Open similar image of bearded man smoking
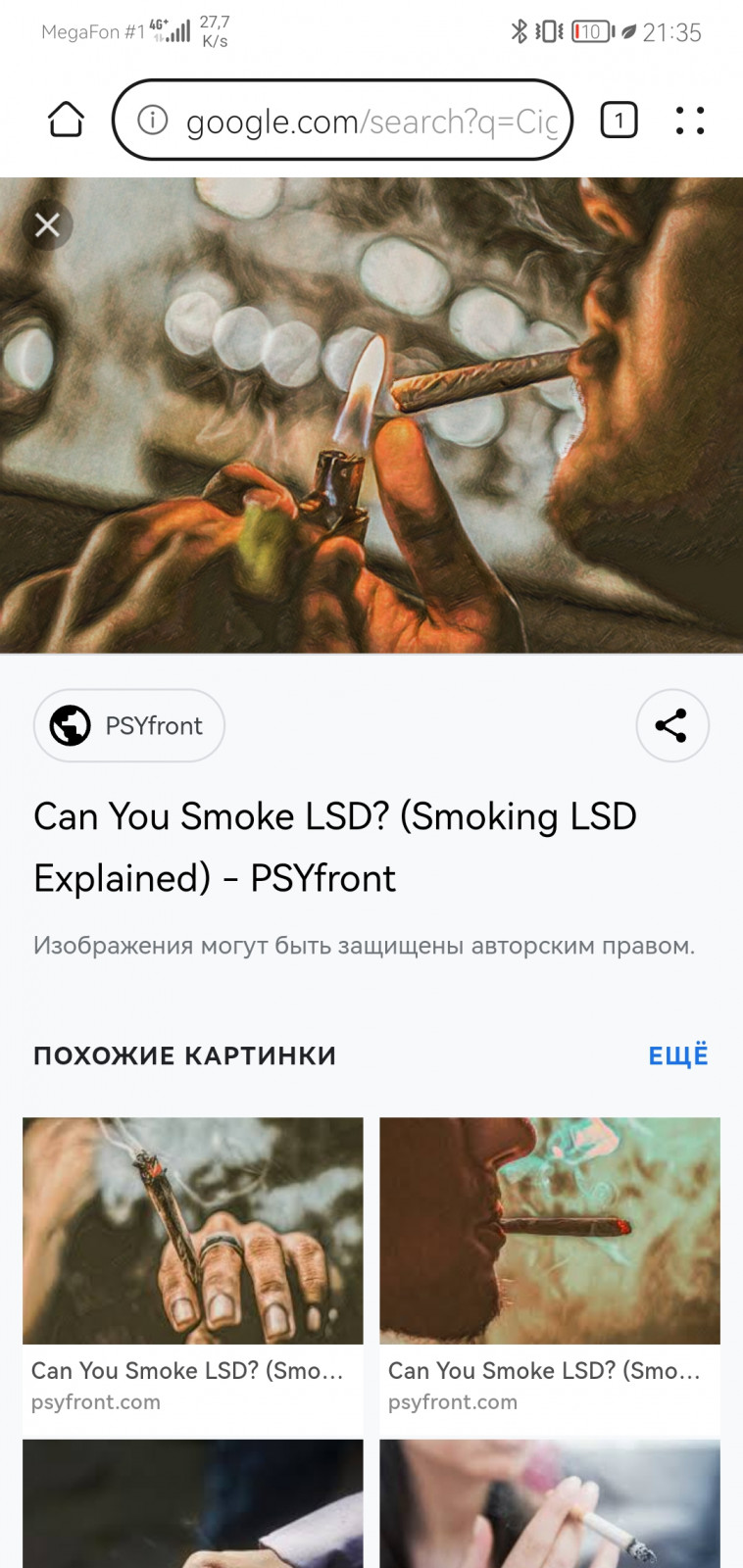743x1568 pixels. pyautogui.click(x=550, y=1230)
